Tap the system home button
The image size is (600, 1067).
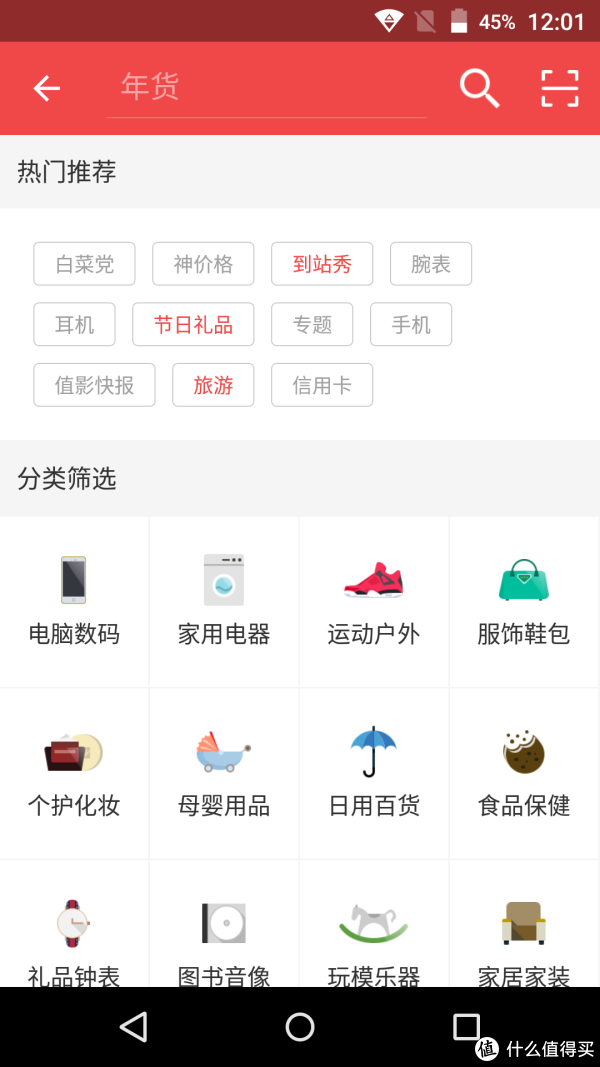[300, 1026]
